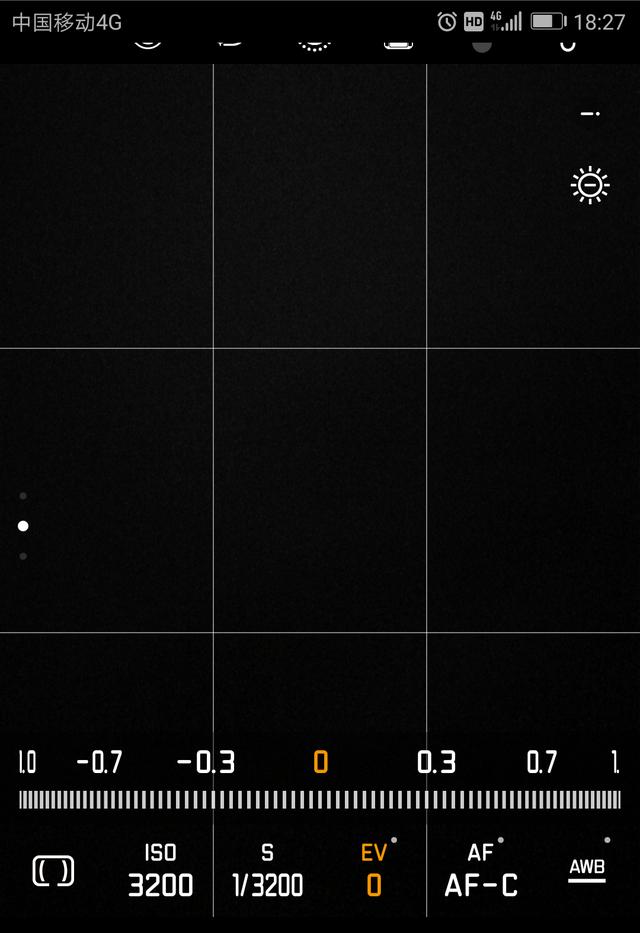Viewport: 640px width, 933px height.
Task: Open the metering mode selector
Action: click(53, 871)
